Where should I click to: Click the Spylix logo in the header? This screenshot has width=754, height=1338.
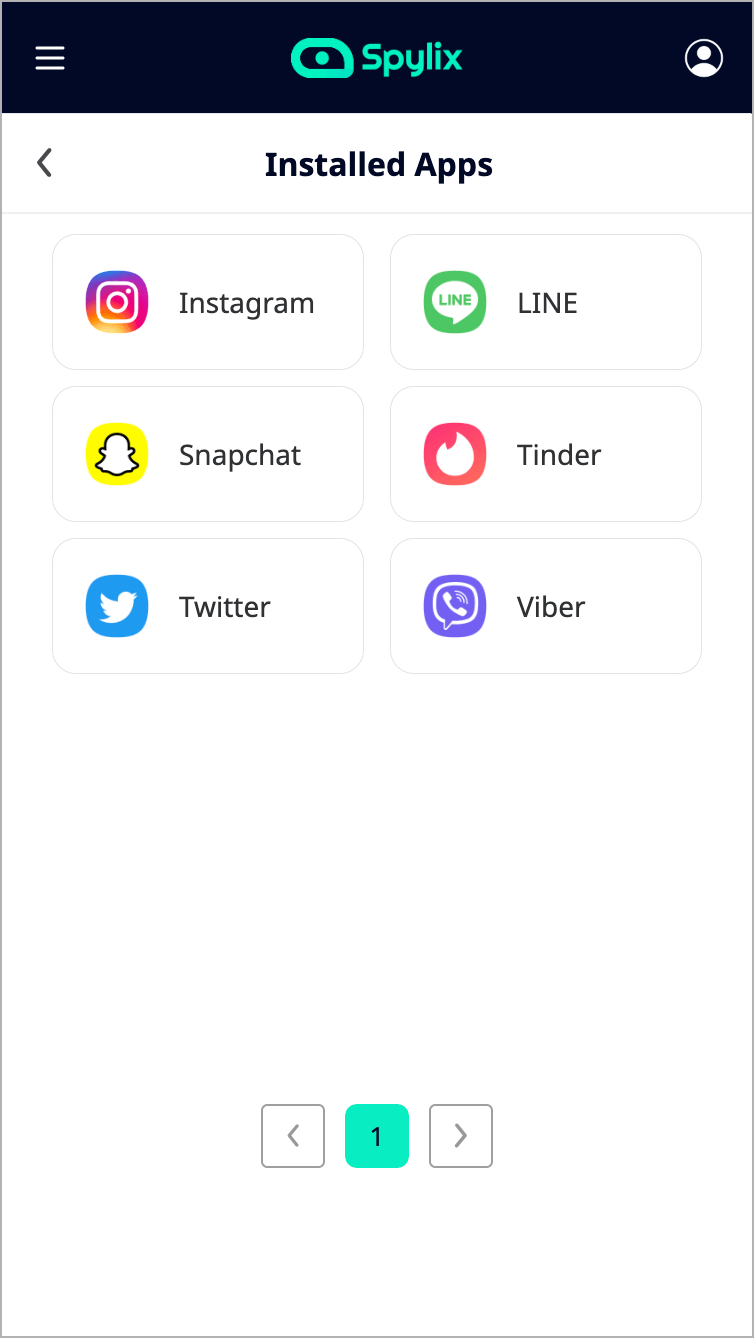coord(376,57)
